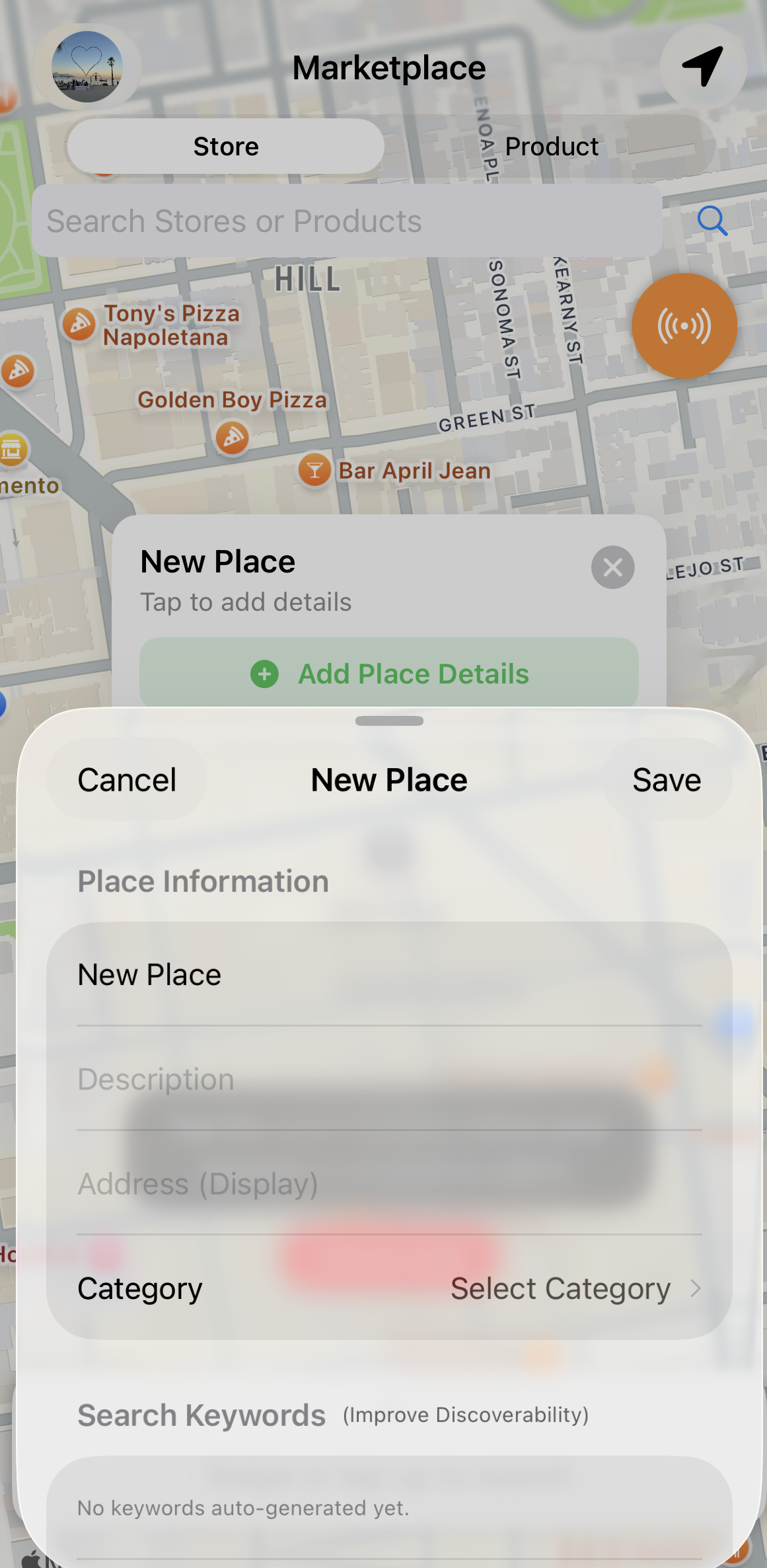This screenshot has height=1568, width=767.
Task: Open the Select Category picker
Action: pos(573,1288)
